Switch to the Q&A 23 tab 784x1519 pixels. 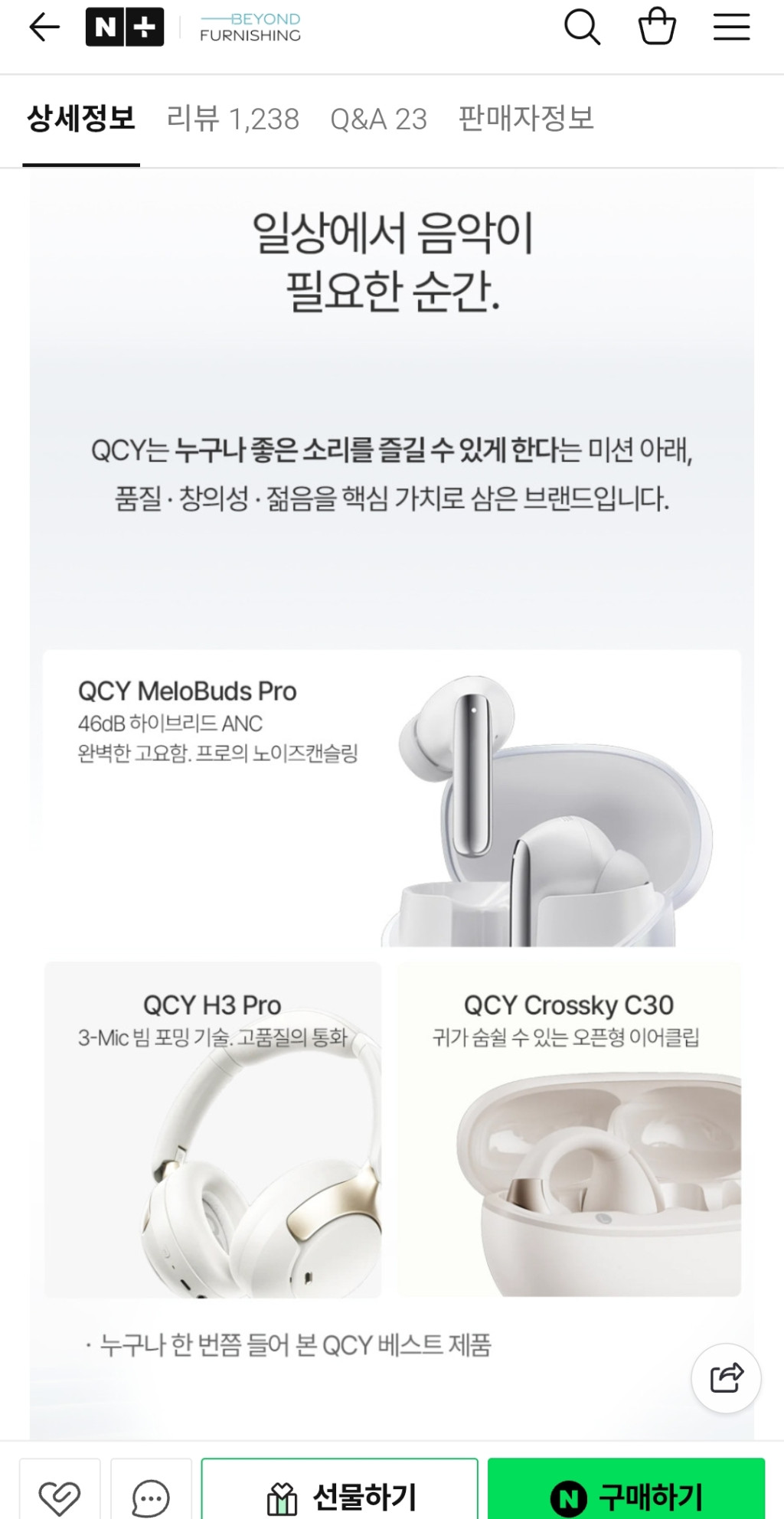[x=378, y=119]
